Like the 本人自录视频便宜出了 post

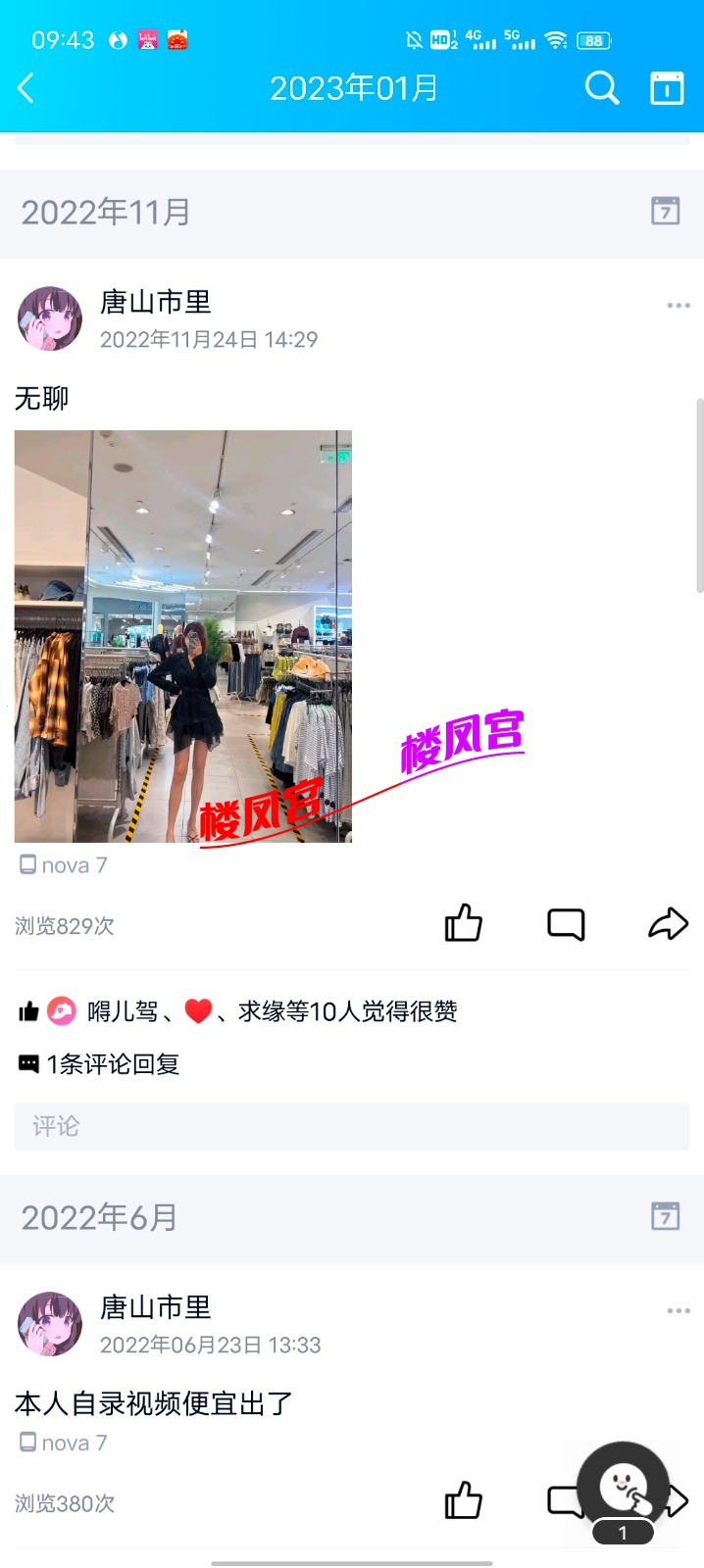463,1500
